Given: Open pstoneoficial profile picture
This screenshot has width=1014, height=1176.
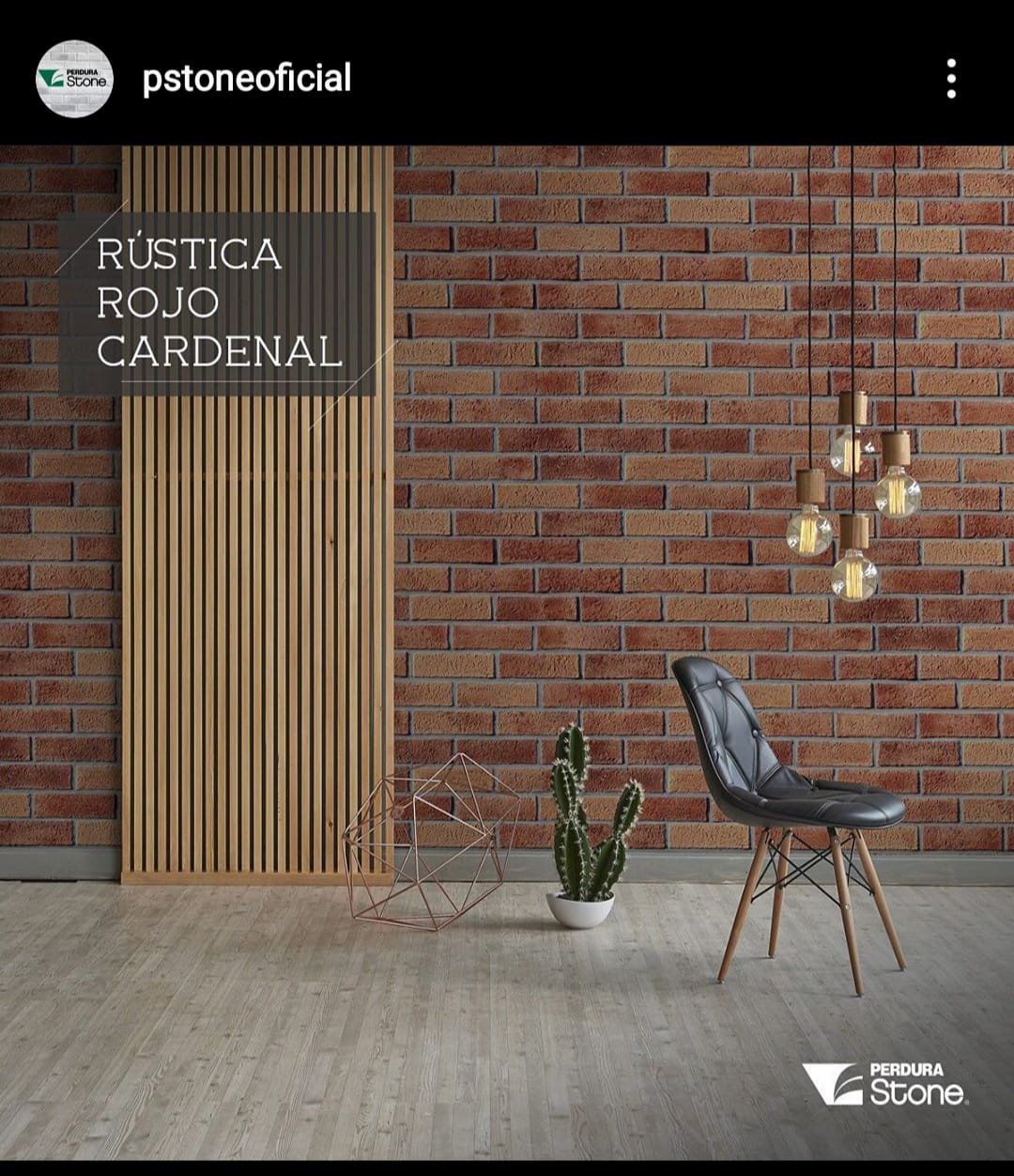Looking at the screenshot, I should click(x=75, y=79).
